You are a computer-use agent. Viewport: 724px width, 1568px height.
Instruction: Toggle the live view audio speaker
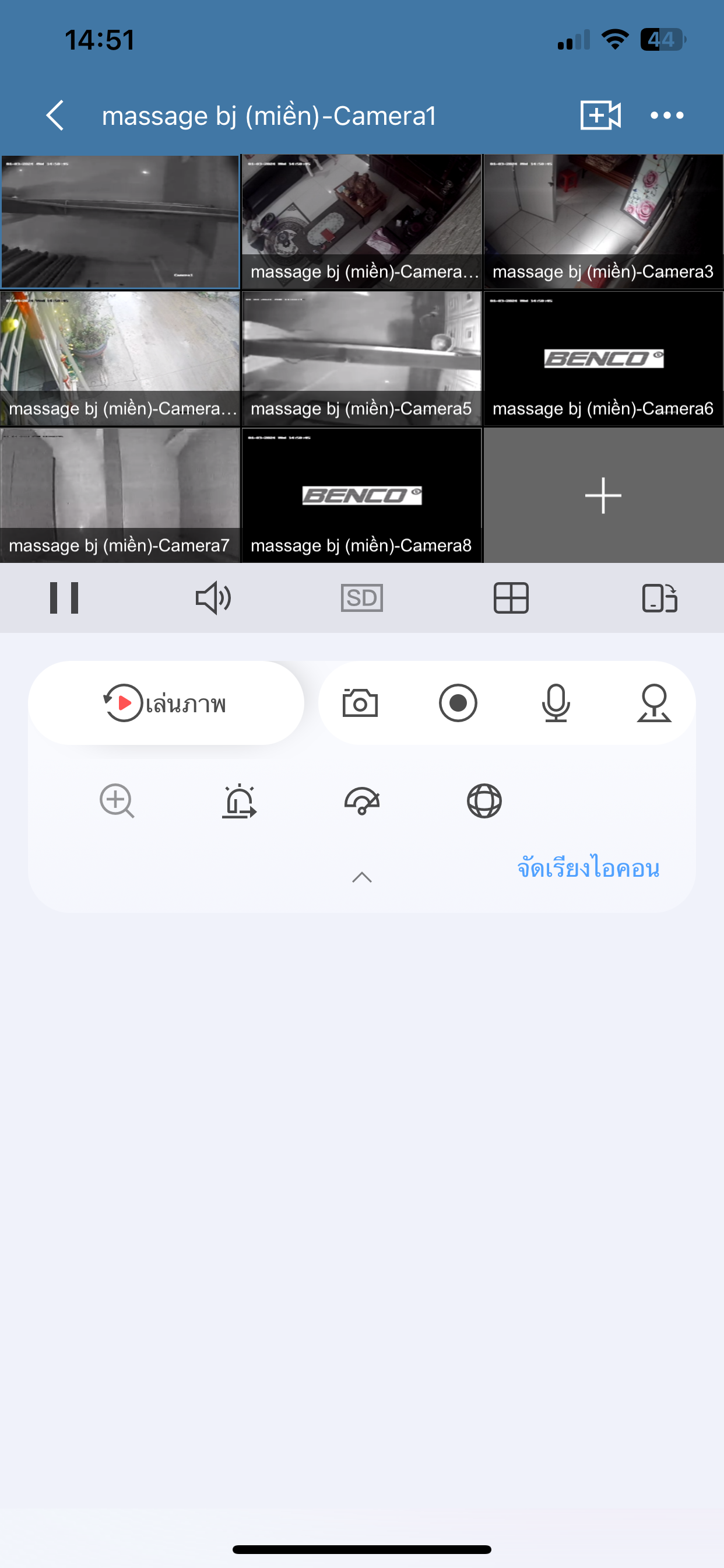(x=213, y=598)
